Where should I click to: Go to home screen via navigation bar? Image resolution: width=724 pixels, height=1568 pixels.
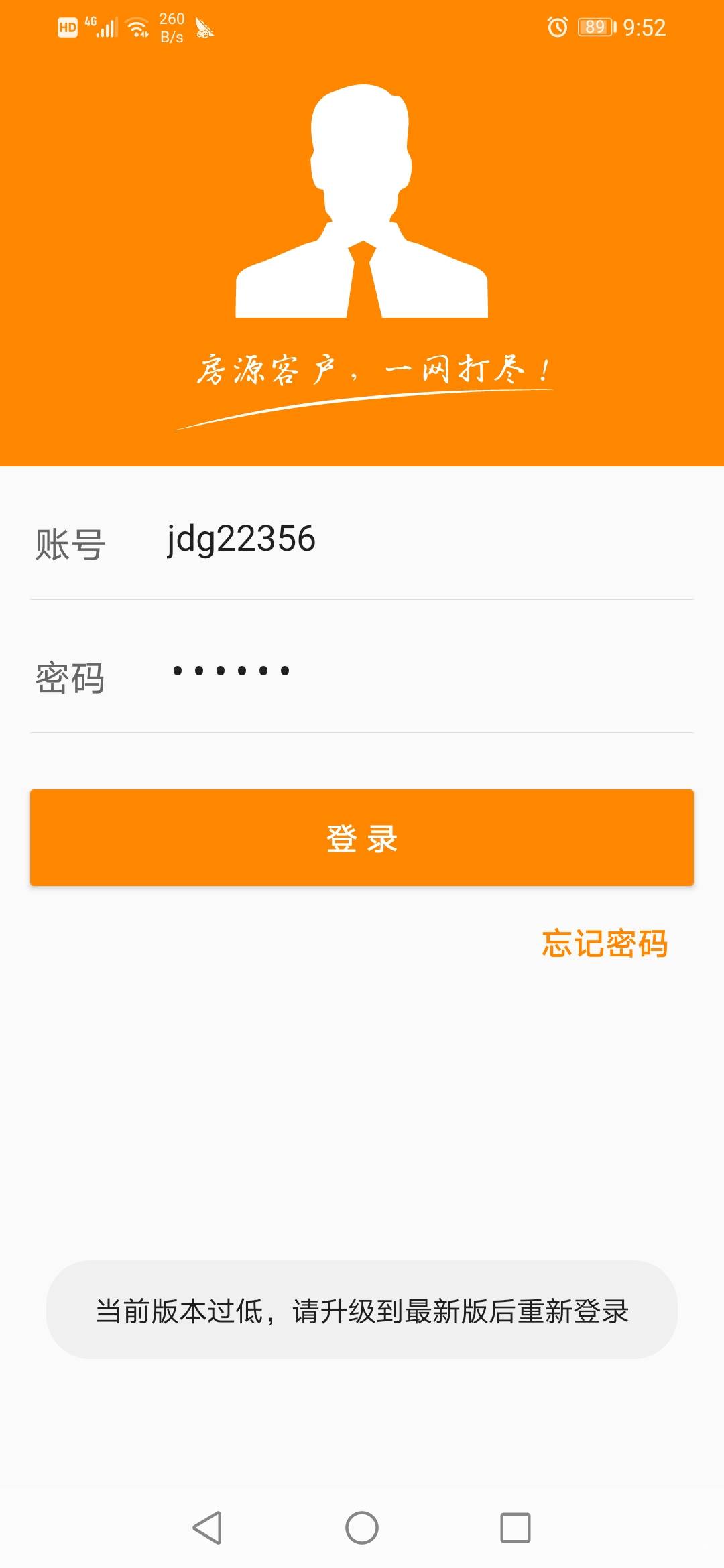362,1528
